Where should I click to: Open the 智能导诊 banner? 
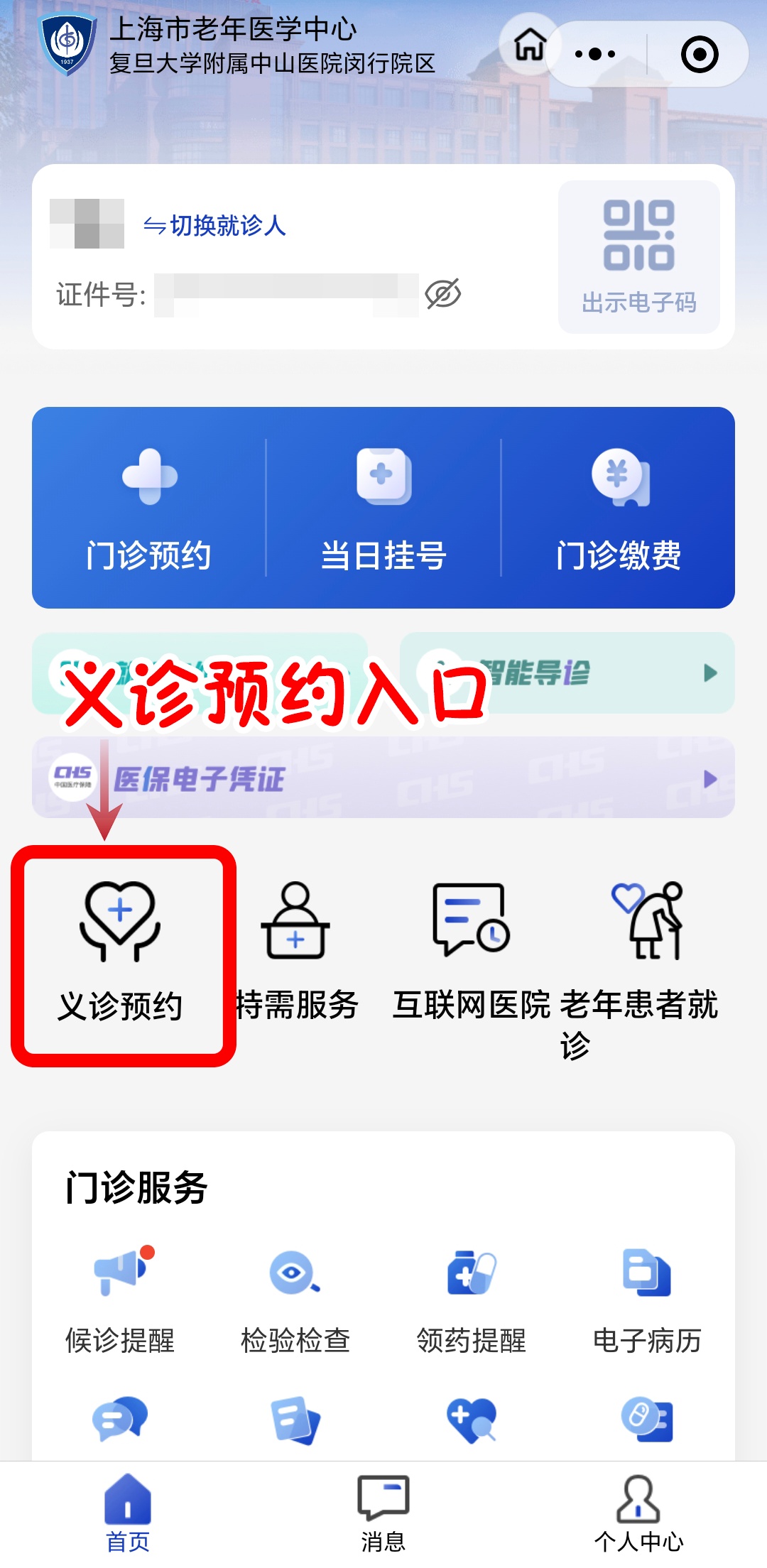click(567, 673)
